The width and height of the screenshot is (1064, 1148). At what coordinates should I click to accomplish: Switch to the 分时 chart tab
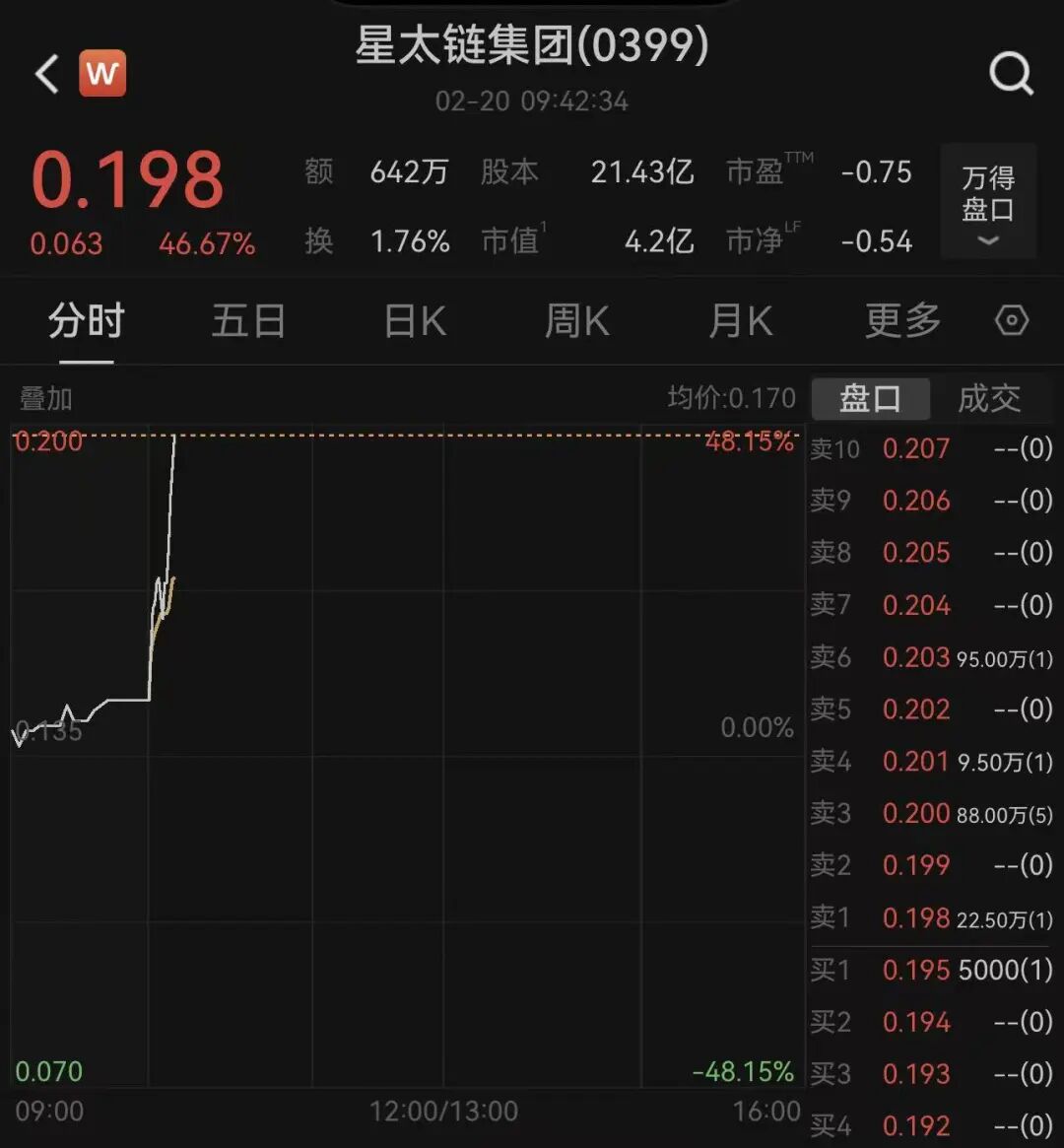pos(87,321)
